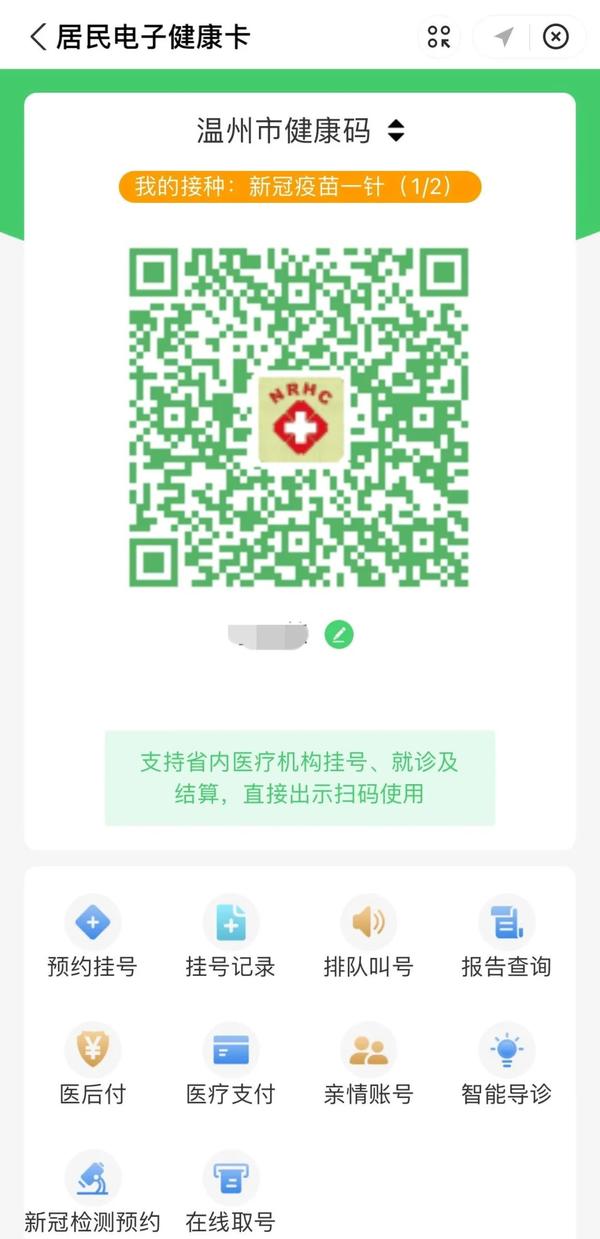Open 排队叫号
Viewport: 600px width, 1239px height.
368,937
